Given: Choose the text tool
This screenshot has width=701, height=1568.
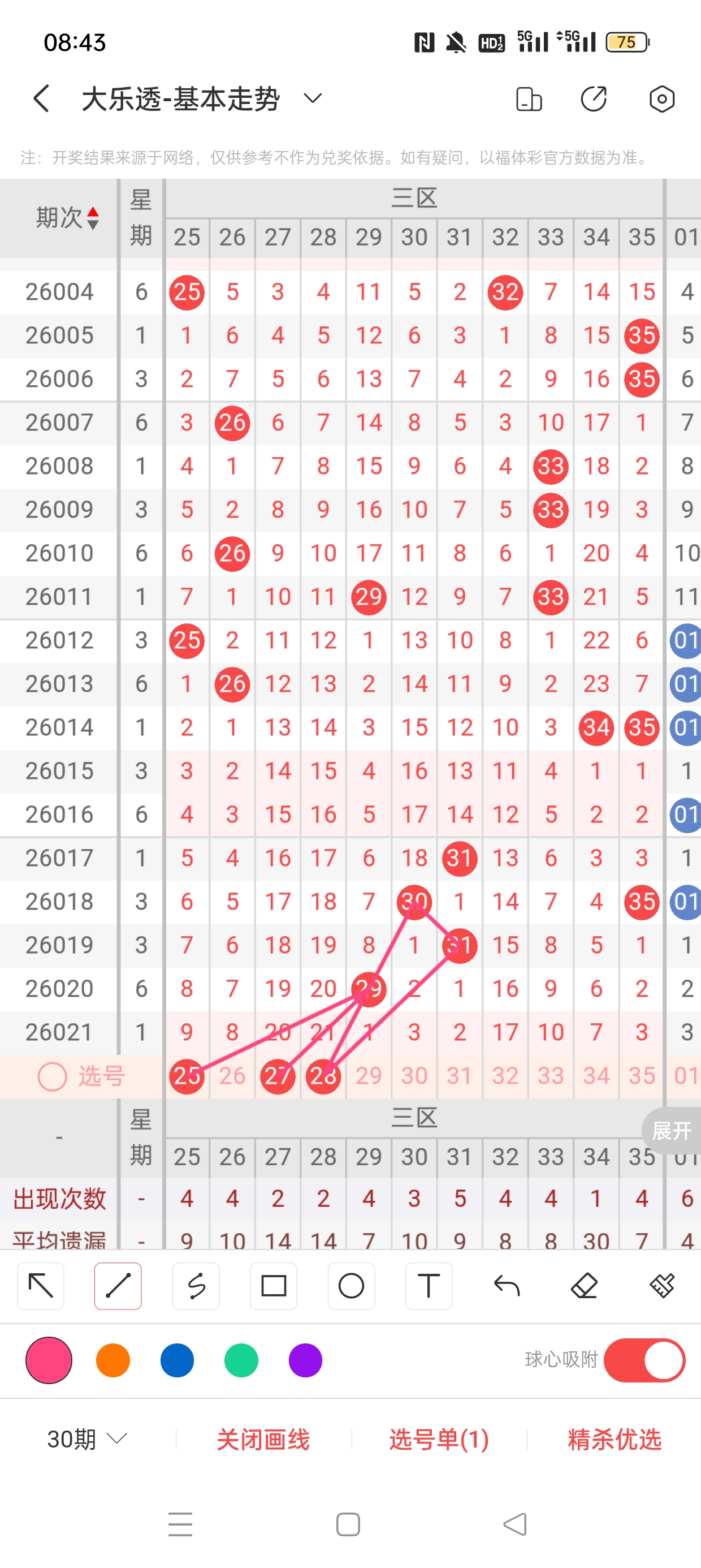Looking at the screenshot, I should 429,1286.
